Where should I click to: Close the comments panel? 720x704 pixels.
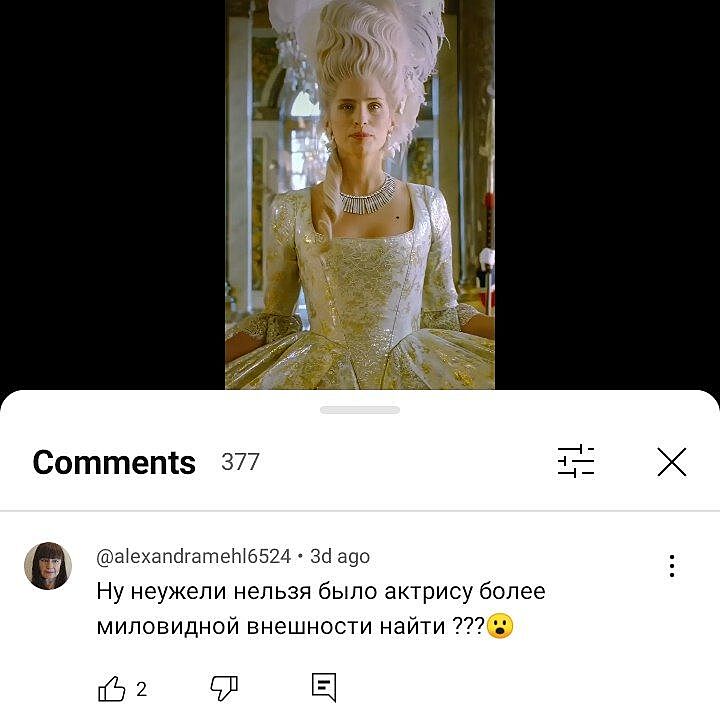[671, 462]
